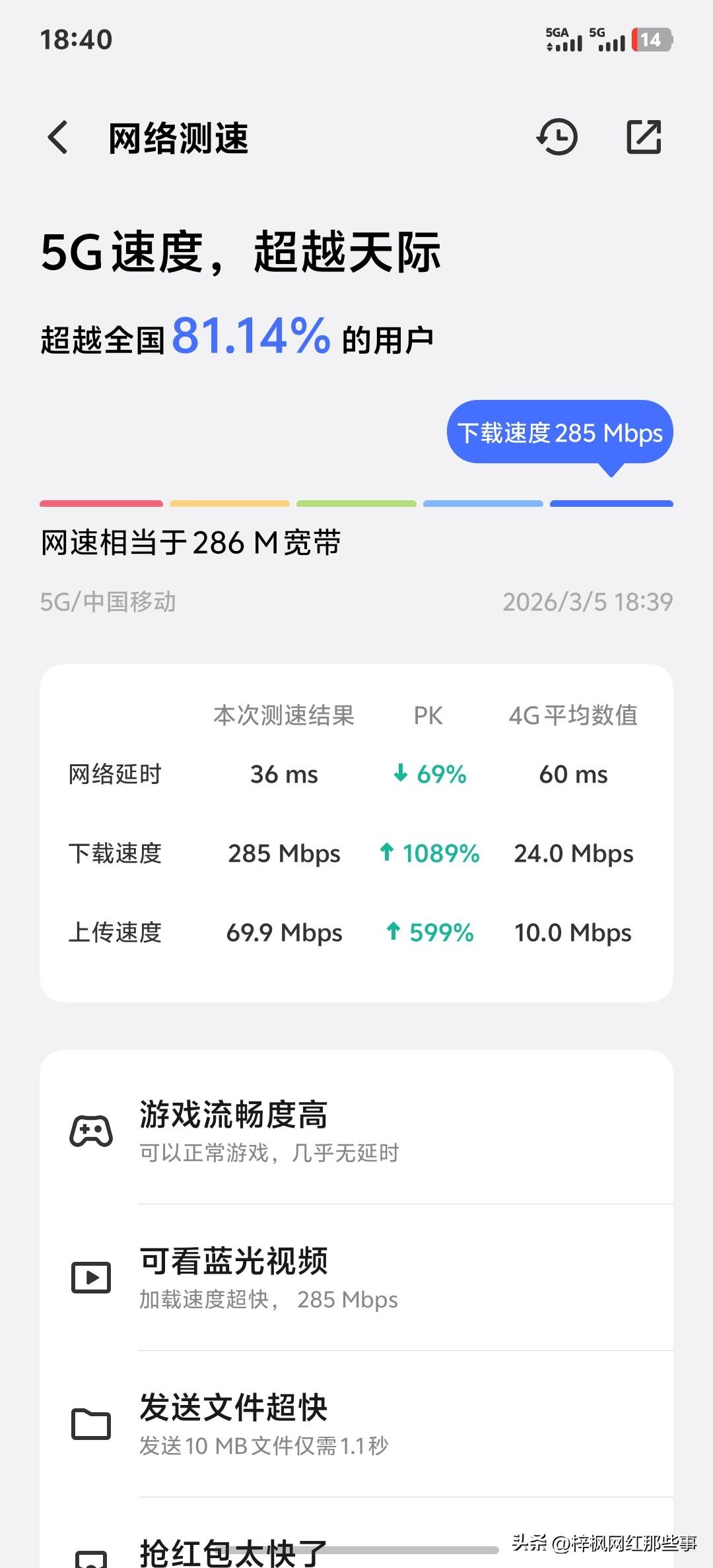This screenshot has width=713, height=1568.
Task: Tap the red leftmost gauge segment
Action: click(100, 503)
